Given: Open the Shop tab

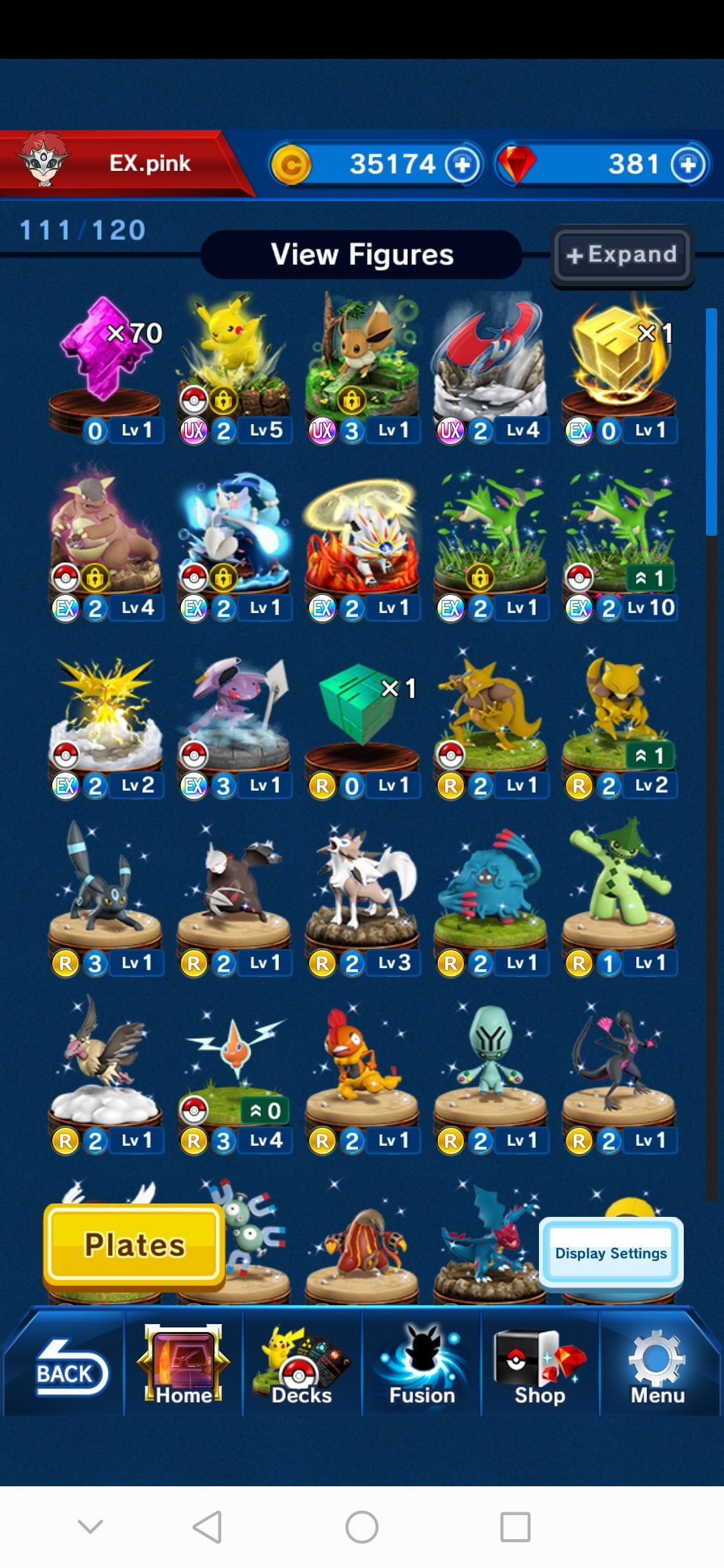Looking at the screenshot, I should [x=540, y=1368].
